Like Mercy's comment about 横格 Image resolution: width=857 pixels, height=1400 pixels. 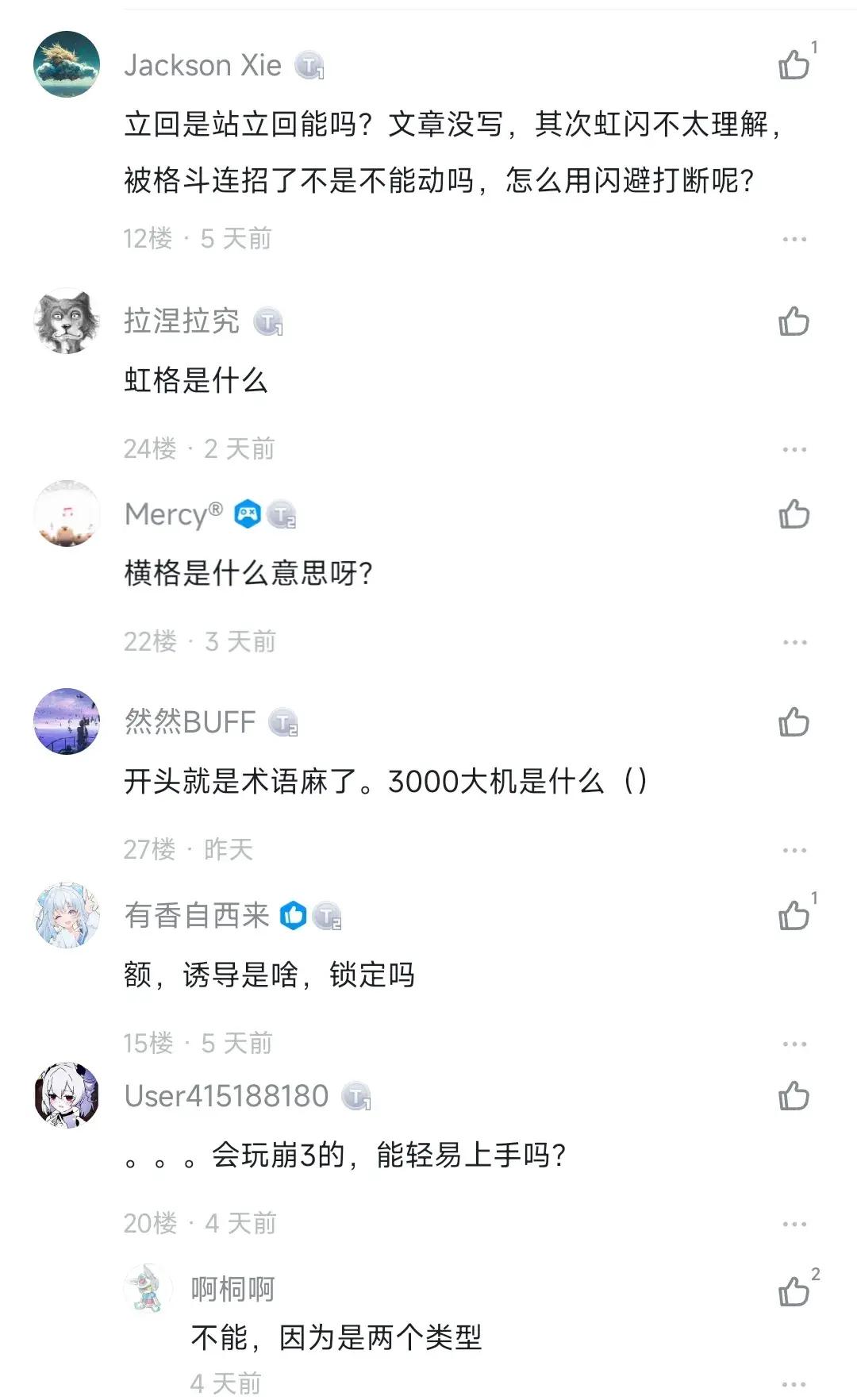pos(794,514)
